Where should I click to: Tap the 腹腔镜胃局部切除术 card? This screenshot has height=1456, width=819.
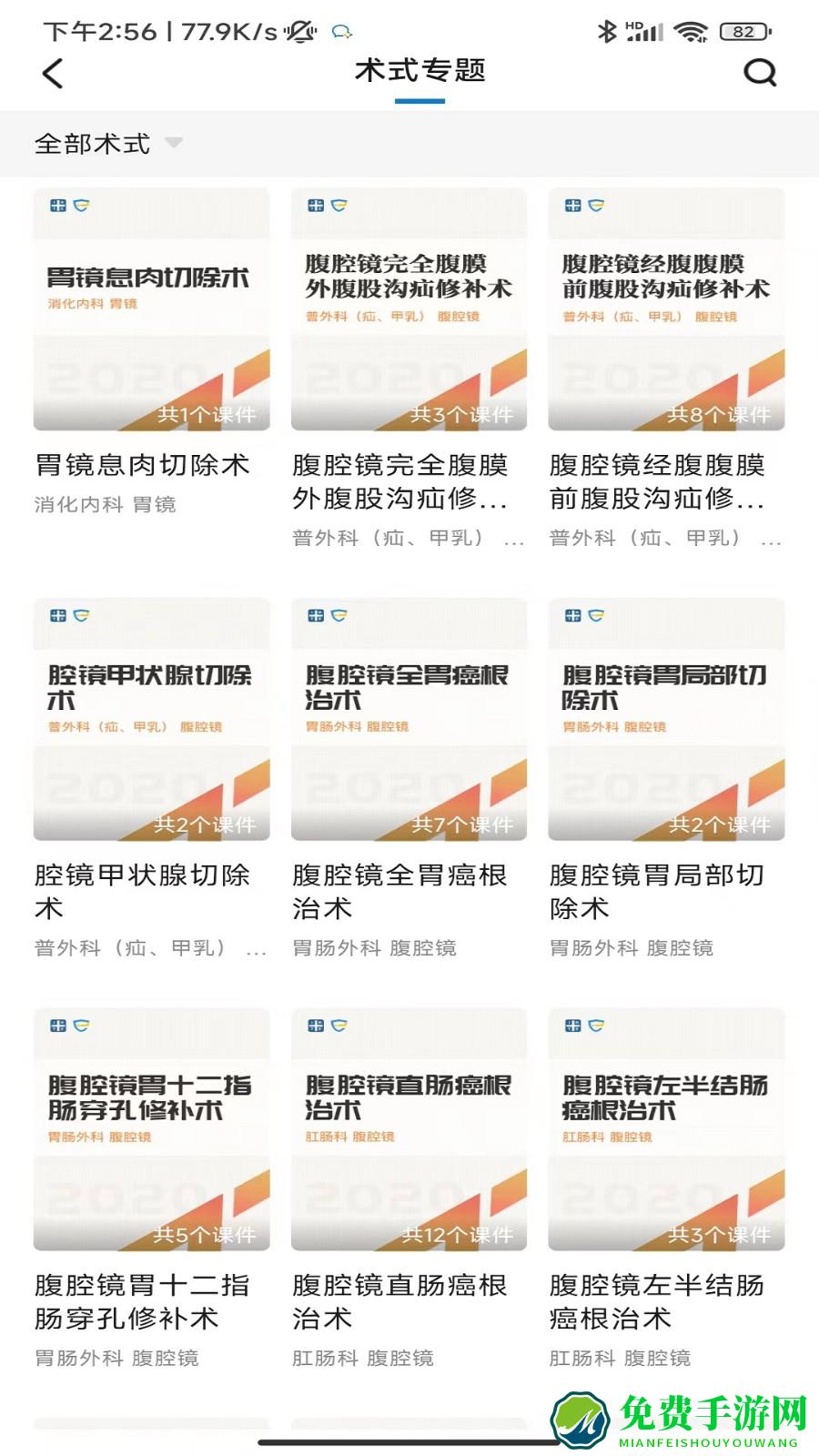[x=666, y=720]
